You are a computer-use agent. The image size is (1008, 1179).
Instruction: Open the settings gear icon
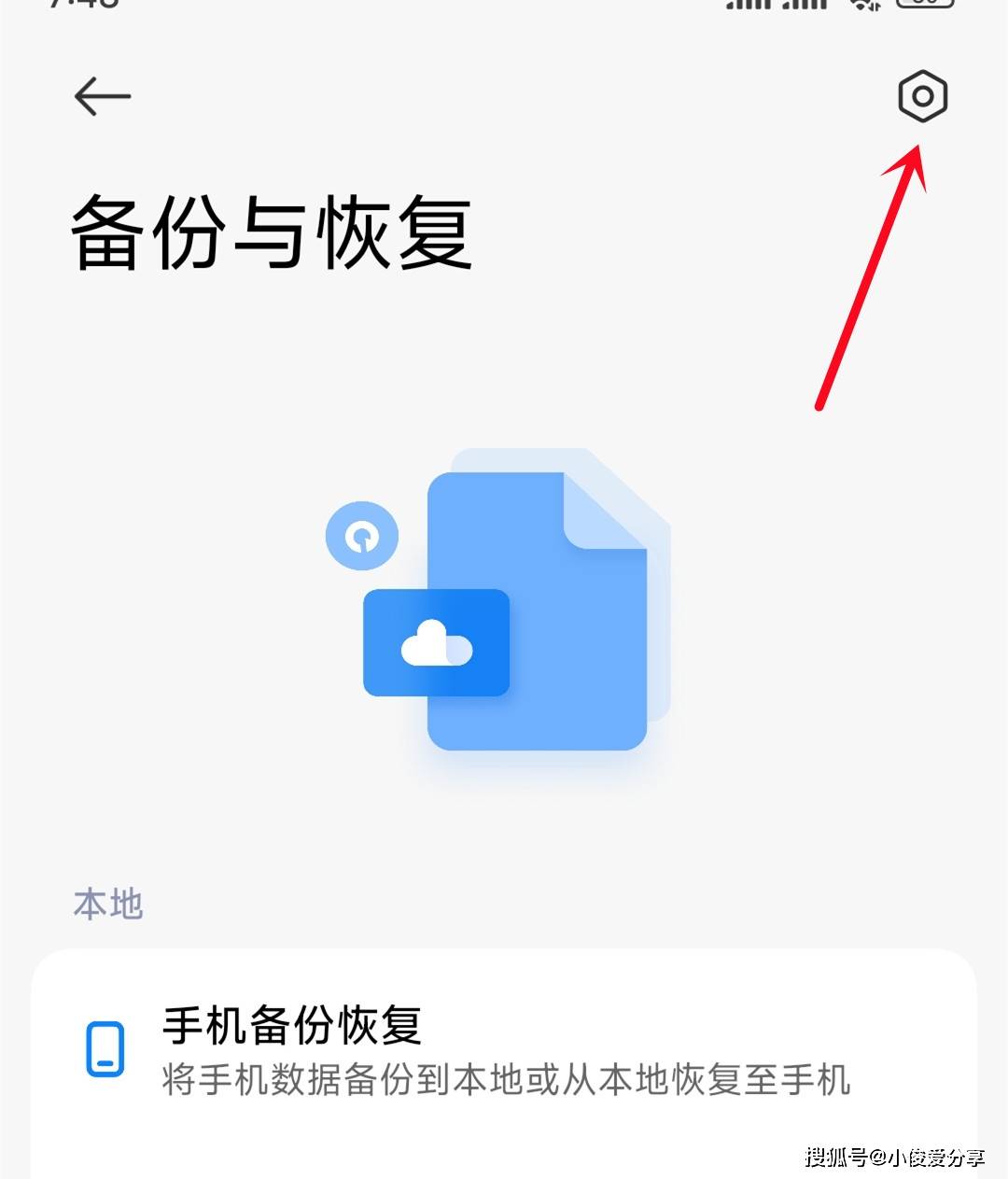tap(922, 96)
